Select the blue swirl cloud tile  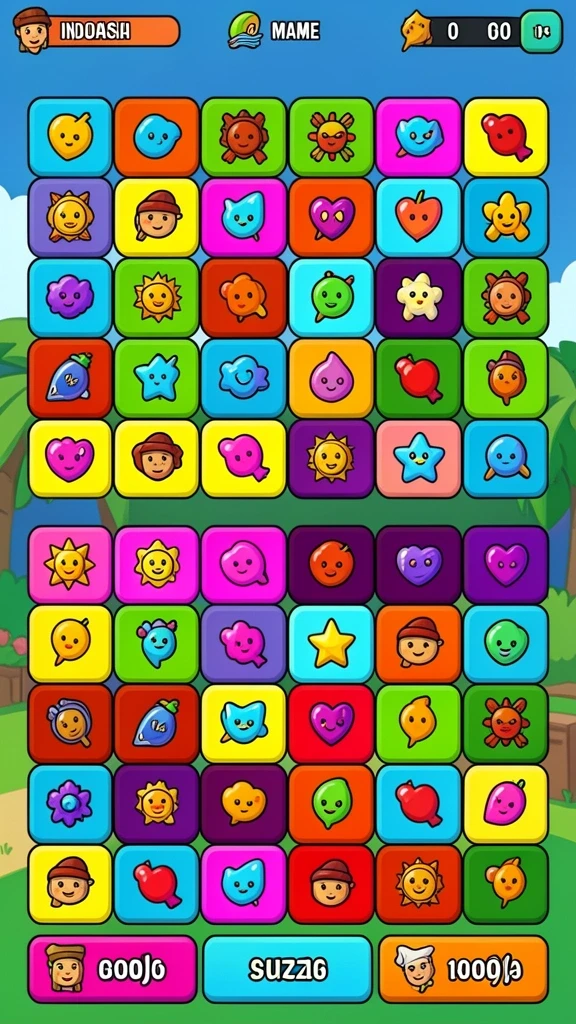[x=244, y=378]
